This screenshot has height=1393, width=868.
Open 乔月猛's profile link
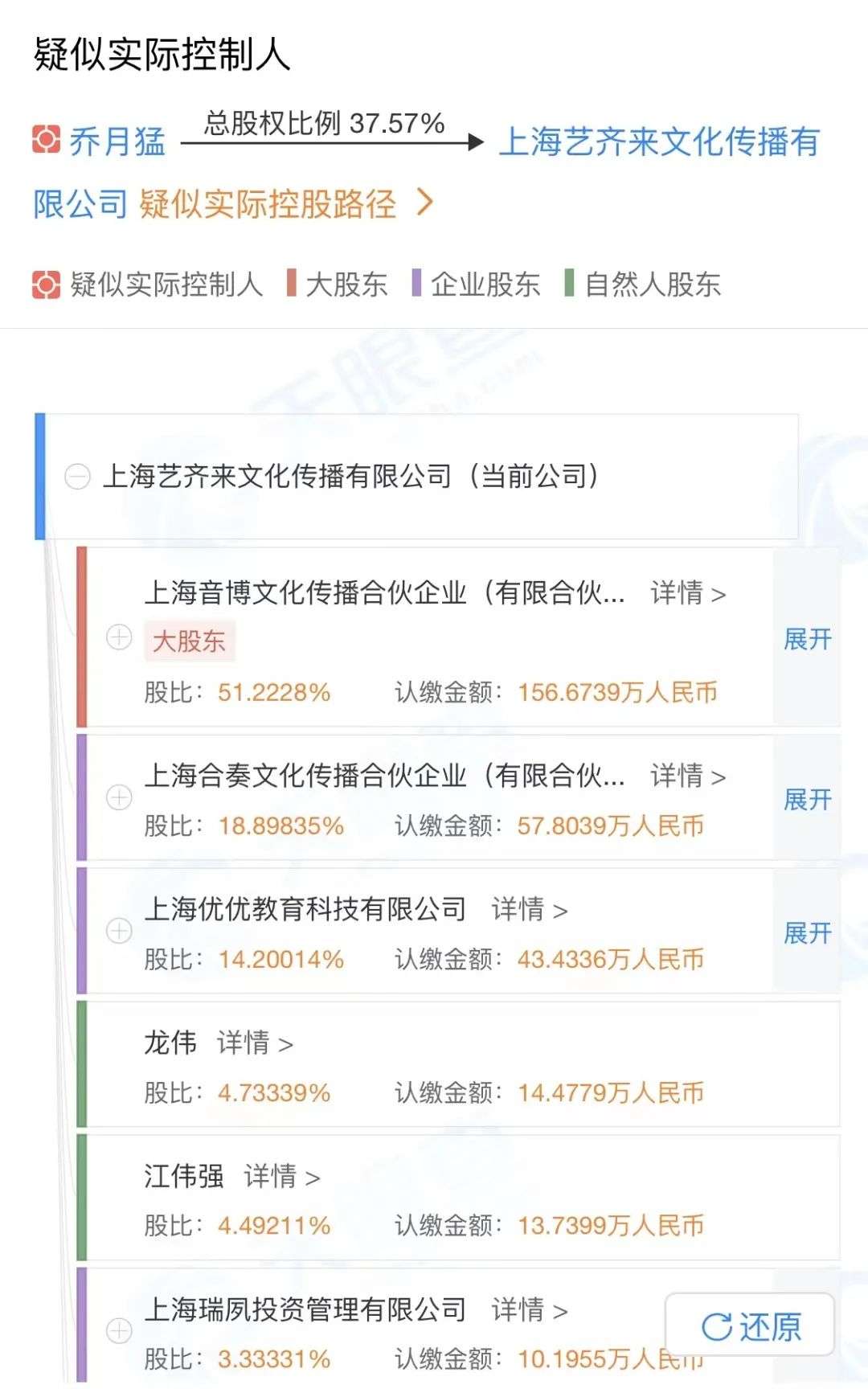point(117,141)
